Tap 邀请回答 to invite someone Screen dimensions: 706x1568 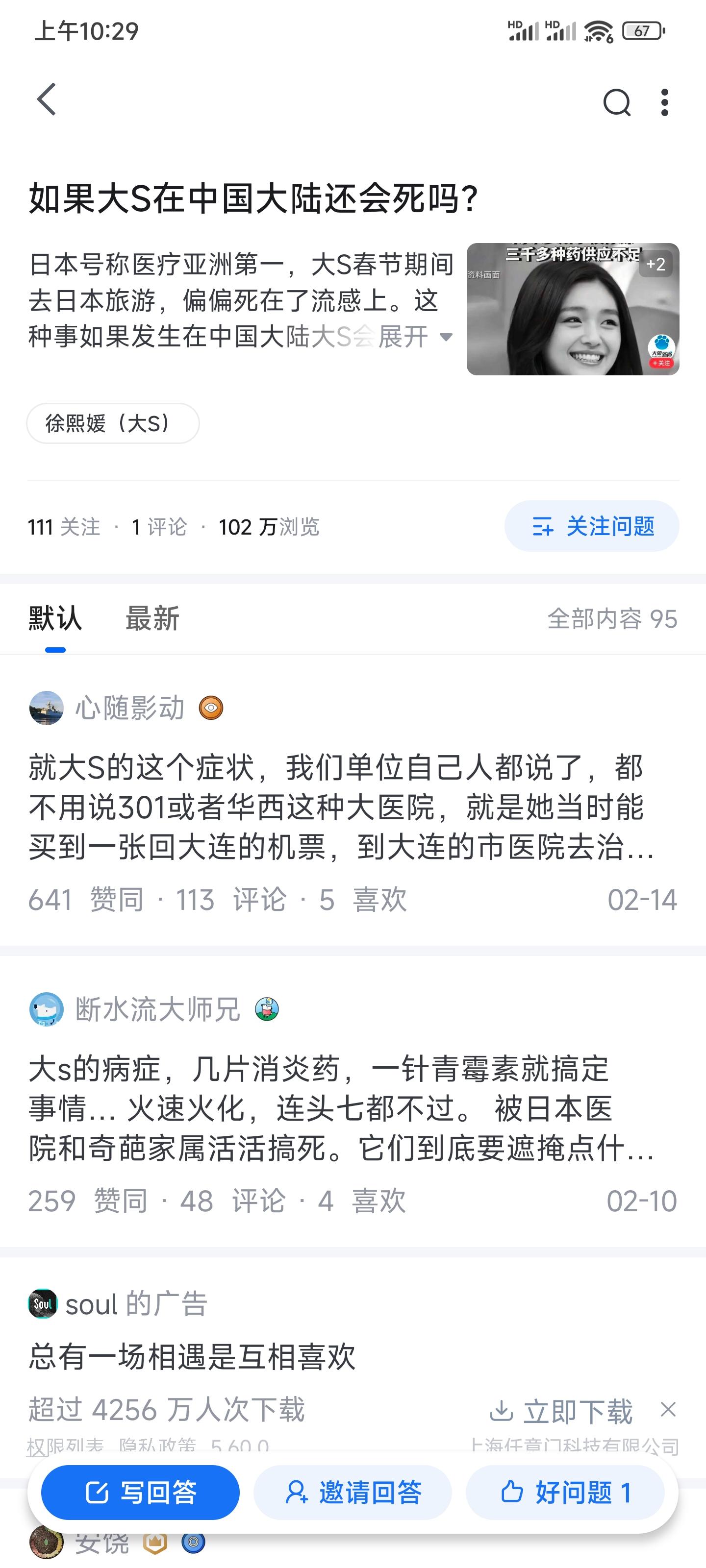(353, 1493)
